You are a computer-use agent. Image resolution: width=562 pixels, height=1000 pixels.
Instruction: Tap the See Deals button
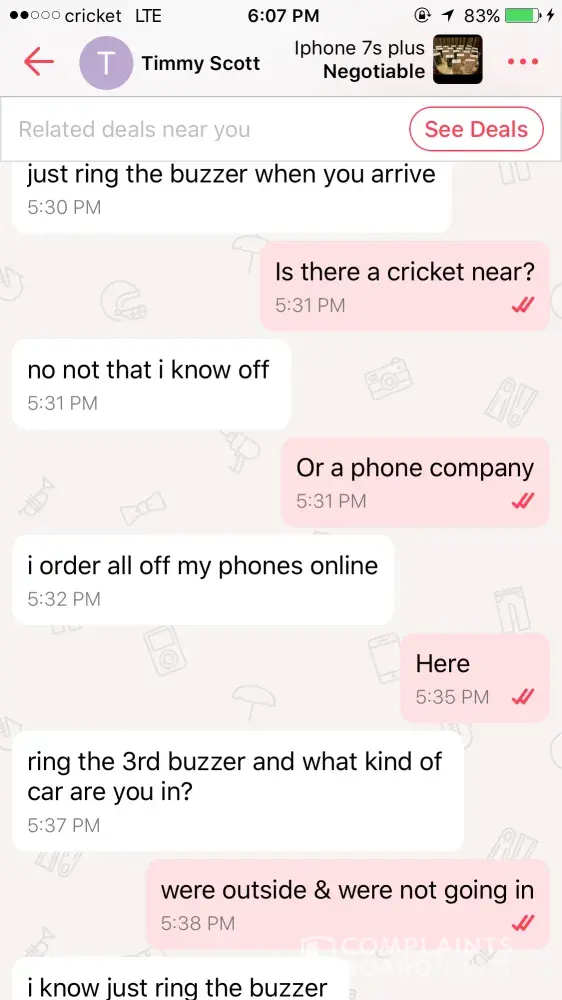click(x=476, y=129)
